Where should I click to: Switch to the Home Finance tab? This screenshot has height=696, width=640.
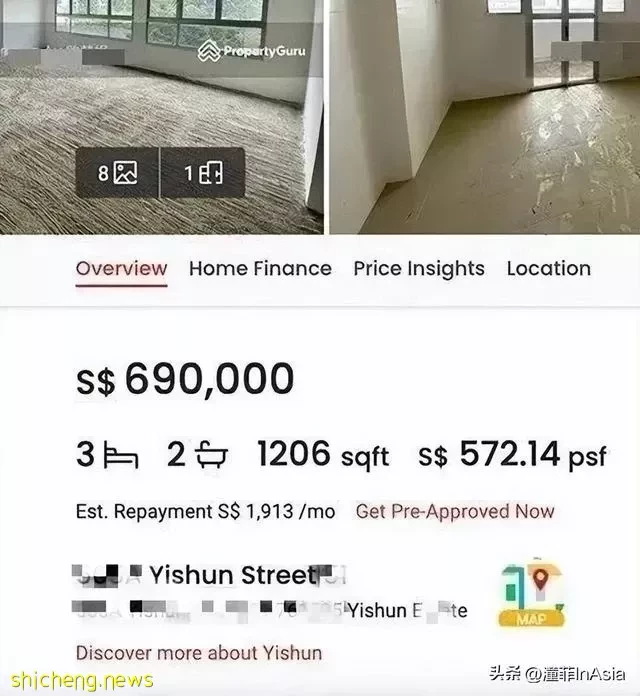click(260, 268)
